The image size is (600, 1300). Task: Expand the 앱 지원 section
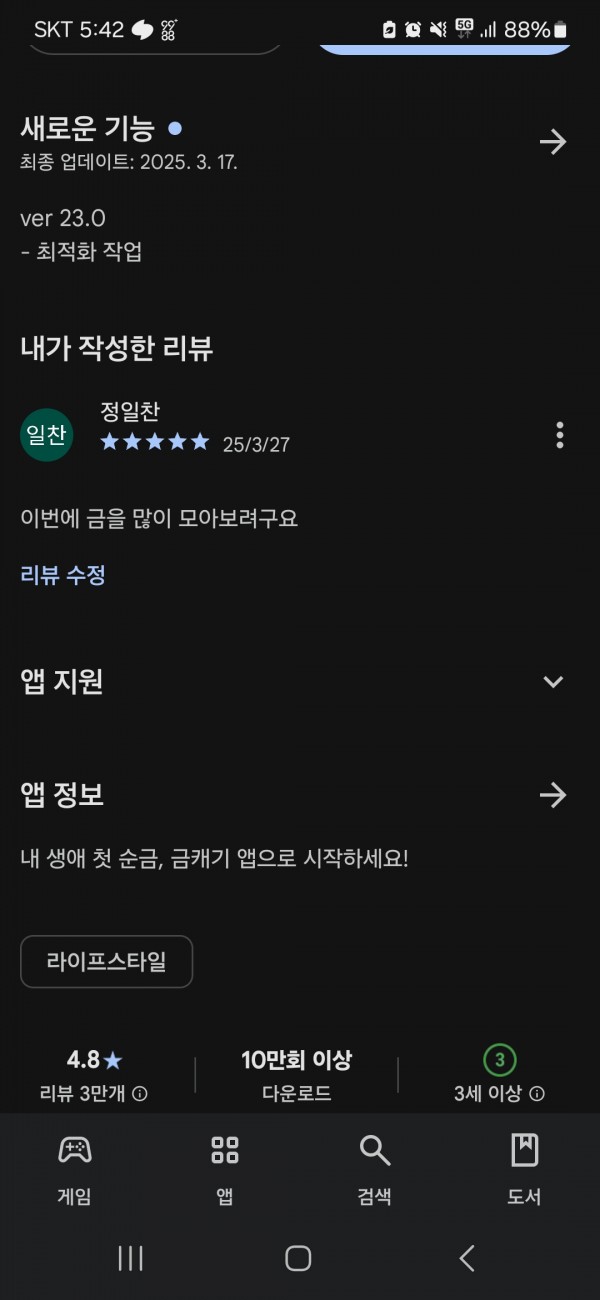(x=553, y=682)
